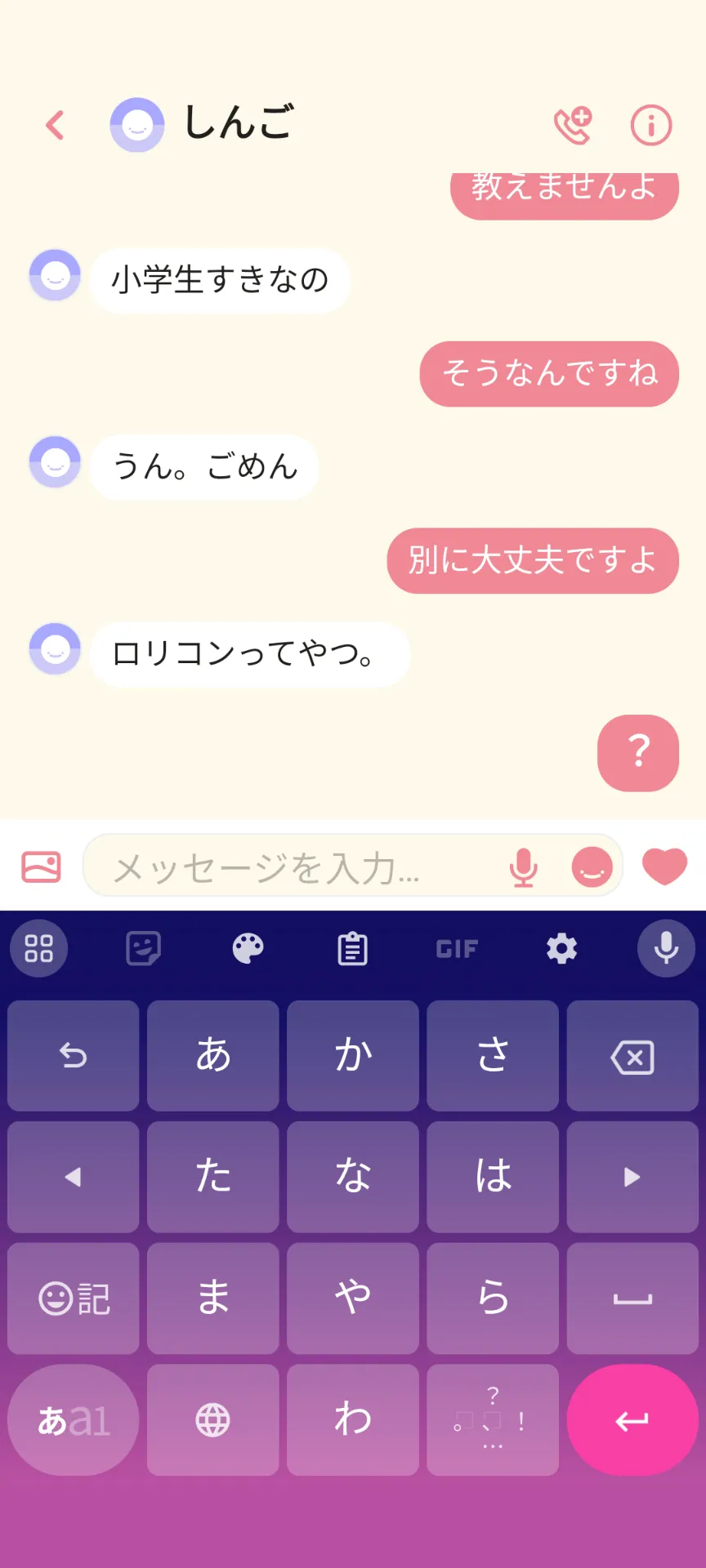
Task: Tap the pink enter key
Action: point(632,1419)
